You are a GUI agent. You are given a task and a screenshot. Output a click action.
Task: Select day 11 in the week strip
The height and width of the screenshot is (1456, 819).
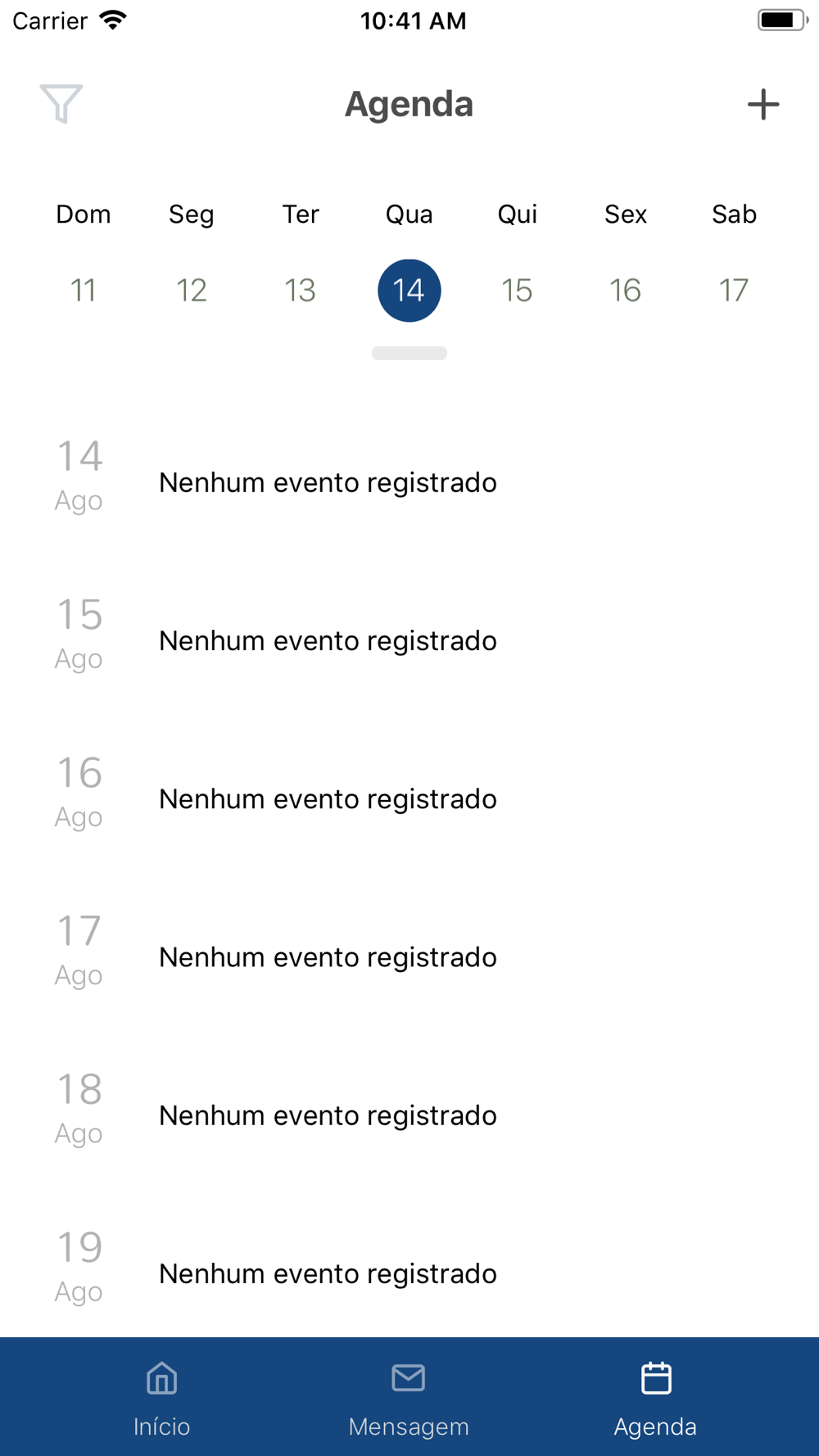(83, 290)
